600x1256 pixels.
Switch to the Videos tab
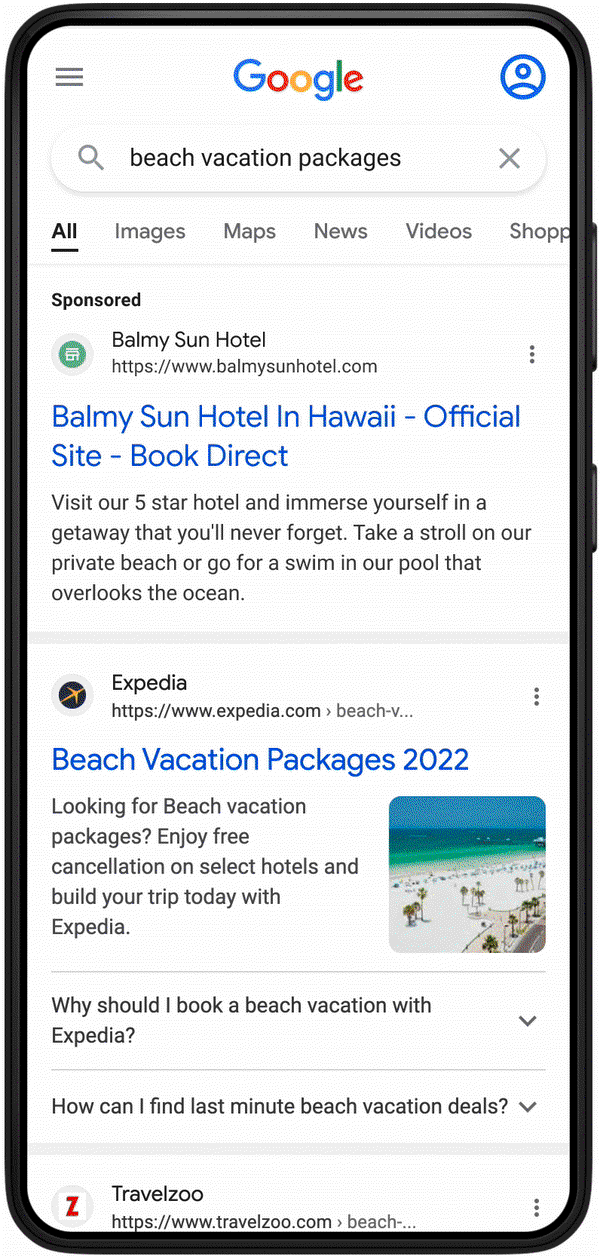point(438,231)
